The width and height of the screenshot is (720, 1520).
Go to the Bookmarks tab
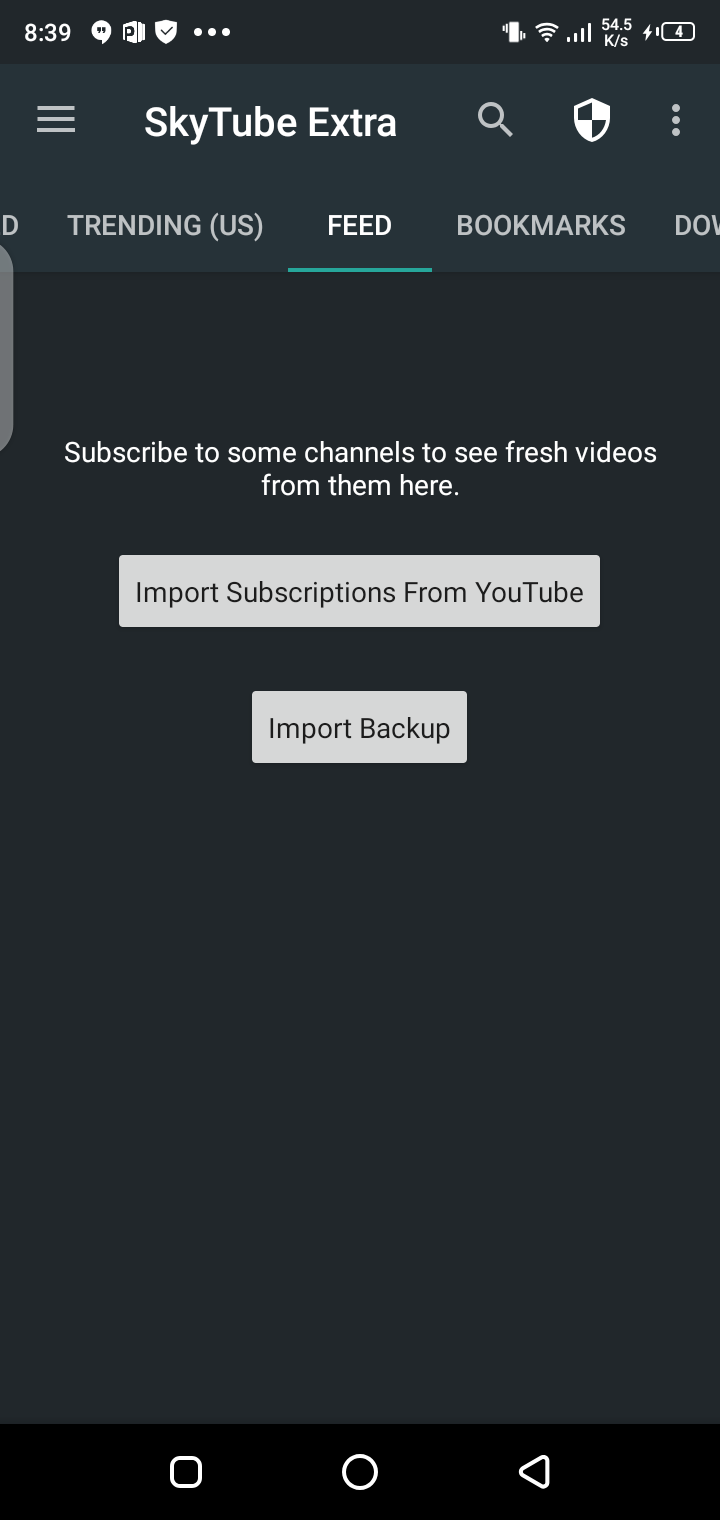tap(541, 226)
